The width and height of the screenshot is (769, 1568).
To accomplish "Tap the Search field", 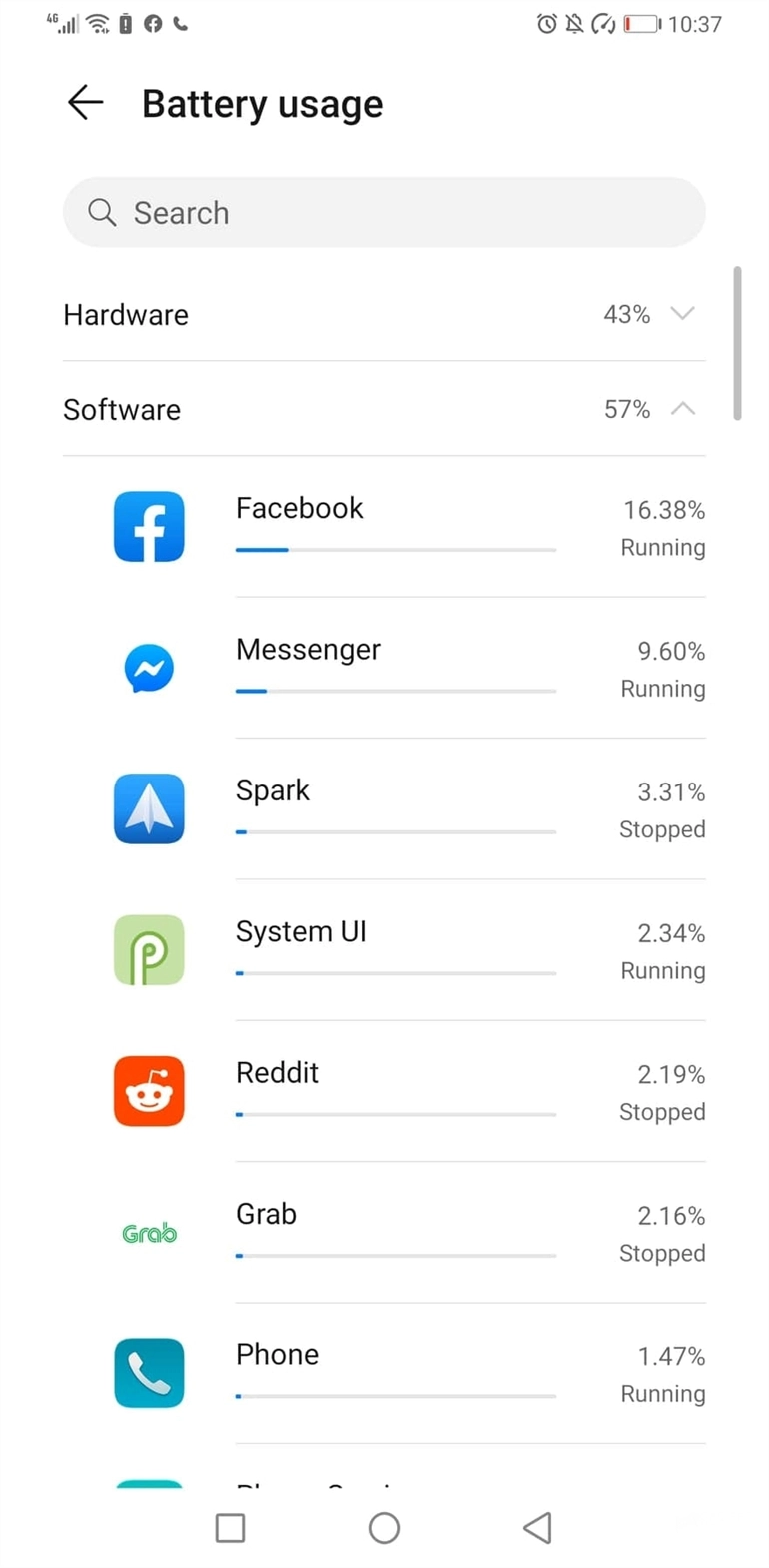I will point(384,212).
